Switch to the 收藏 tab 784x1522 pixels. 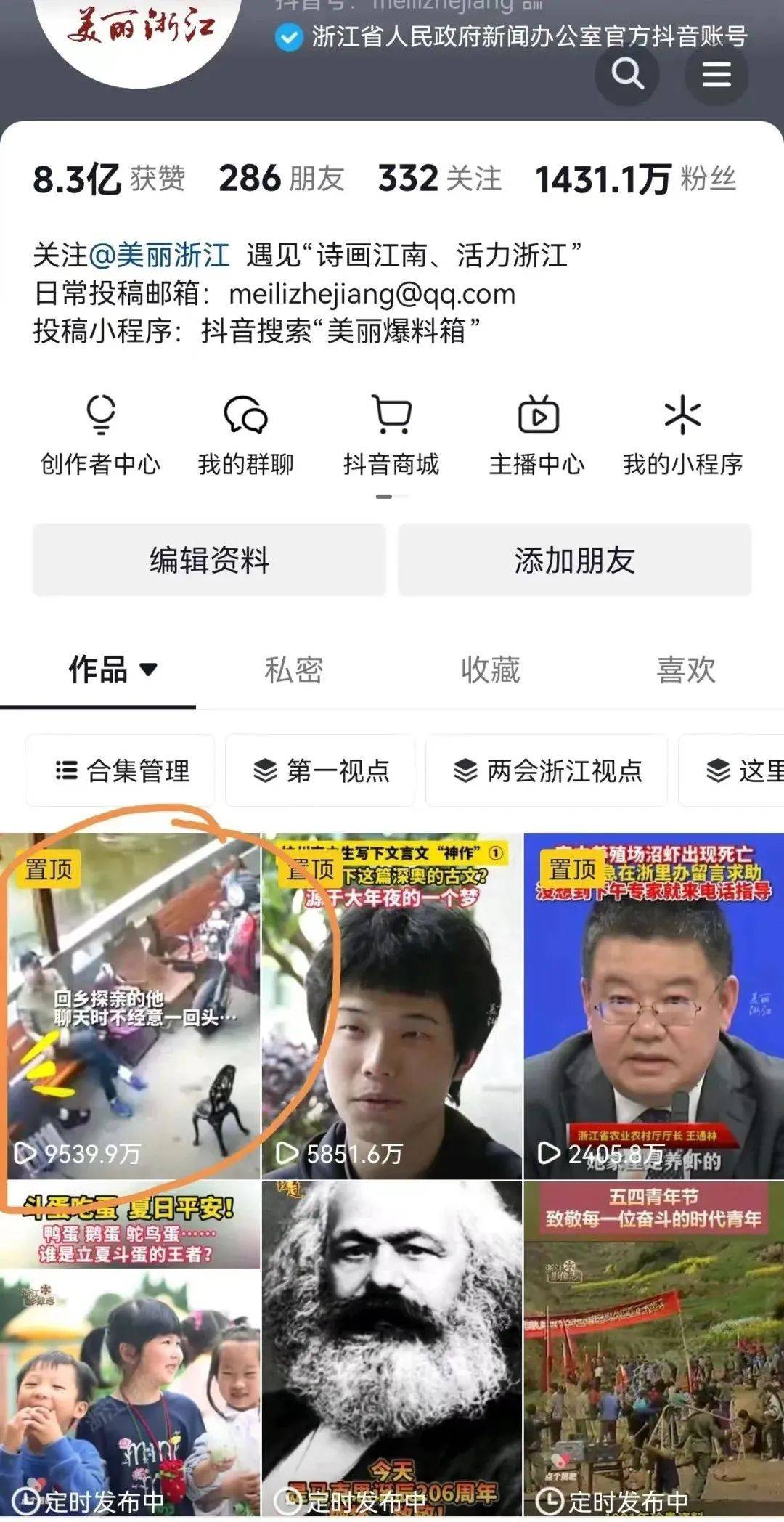click(490, 670)
